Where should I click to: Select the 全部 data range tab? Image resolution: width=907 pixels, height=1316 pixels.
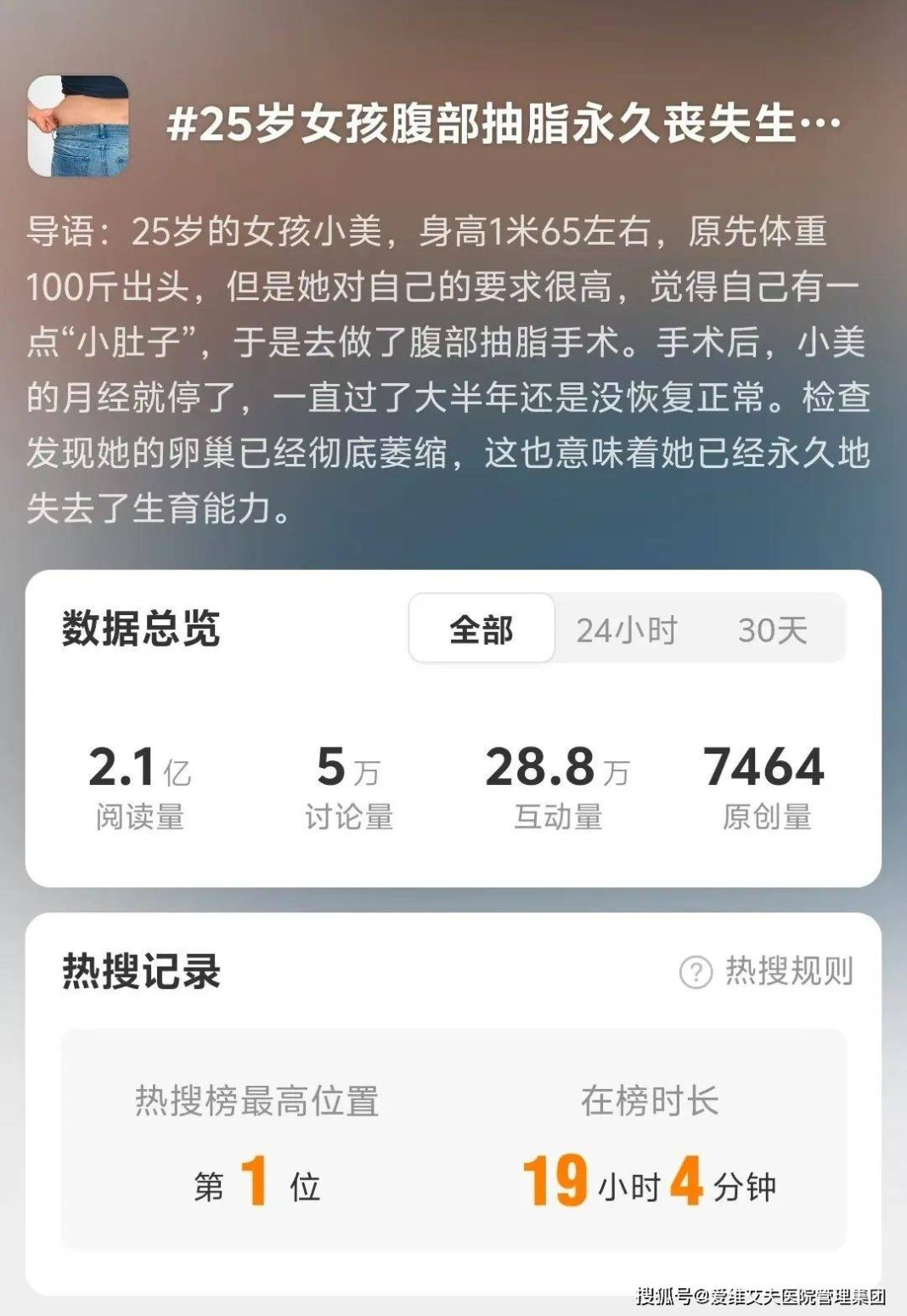coord(482,630)
